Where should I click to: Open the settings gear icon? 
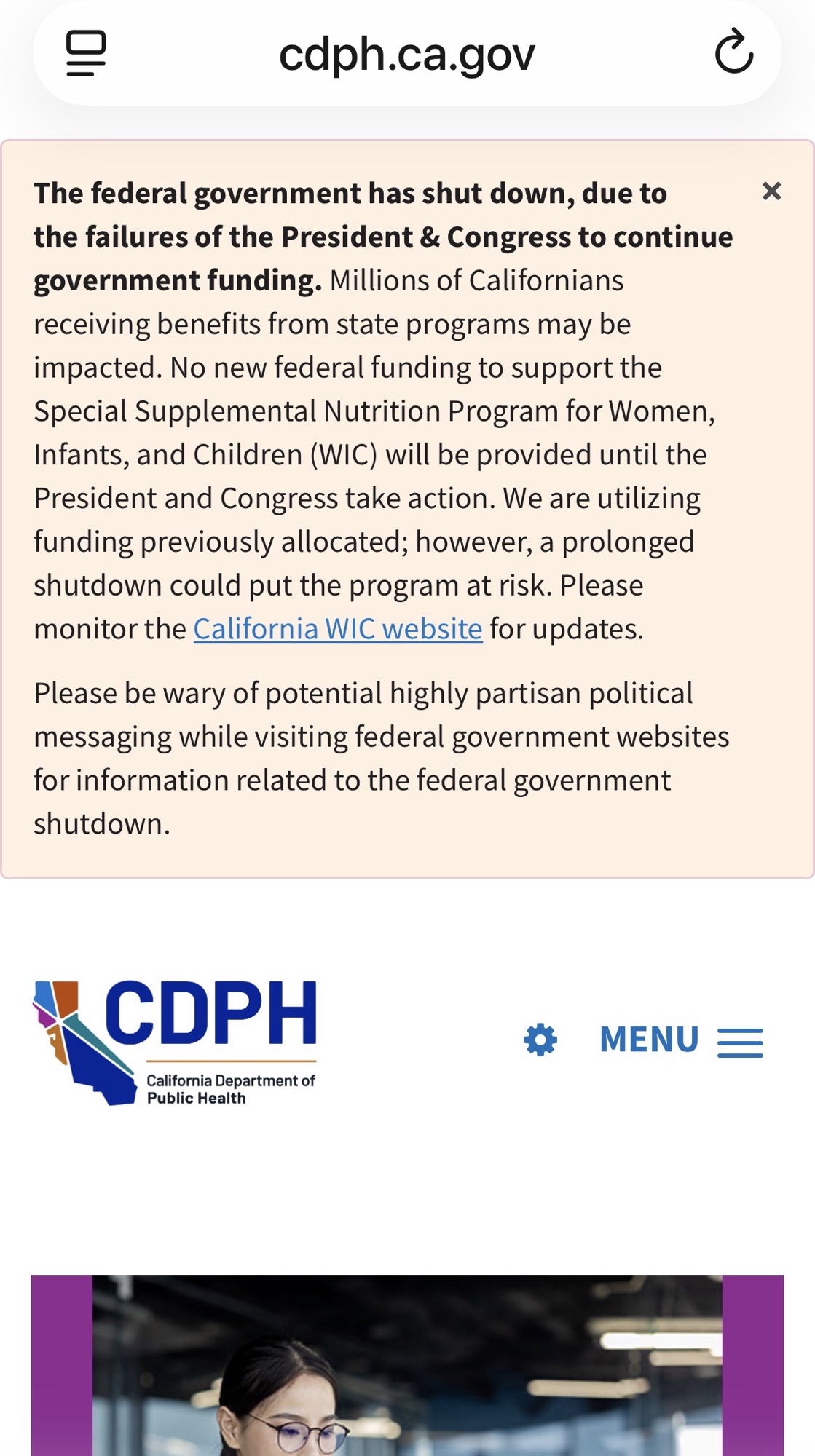pyautogui.click(x=540, y=1040)
